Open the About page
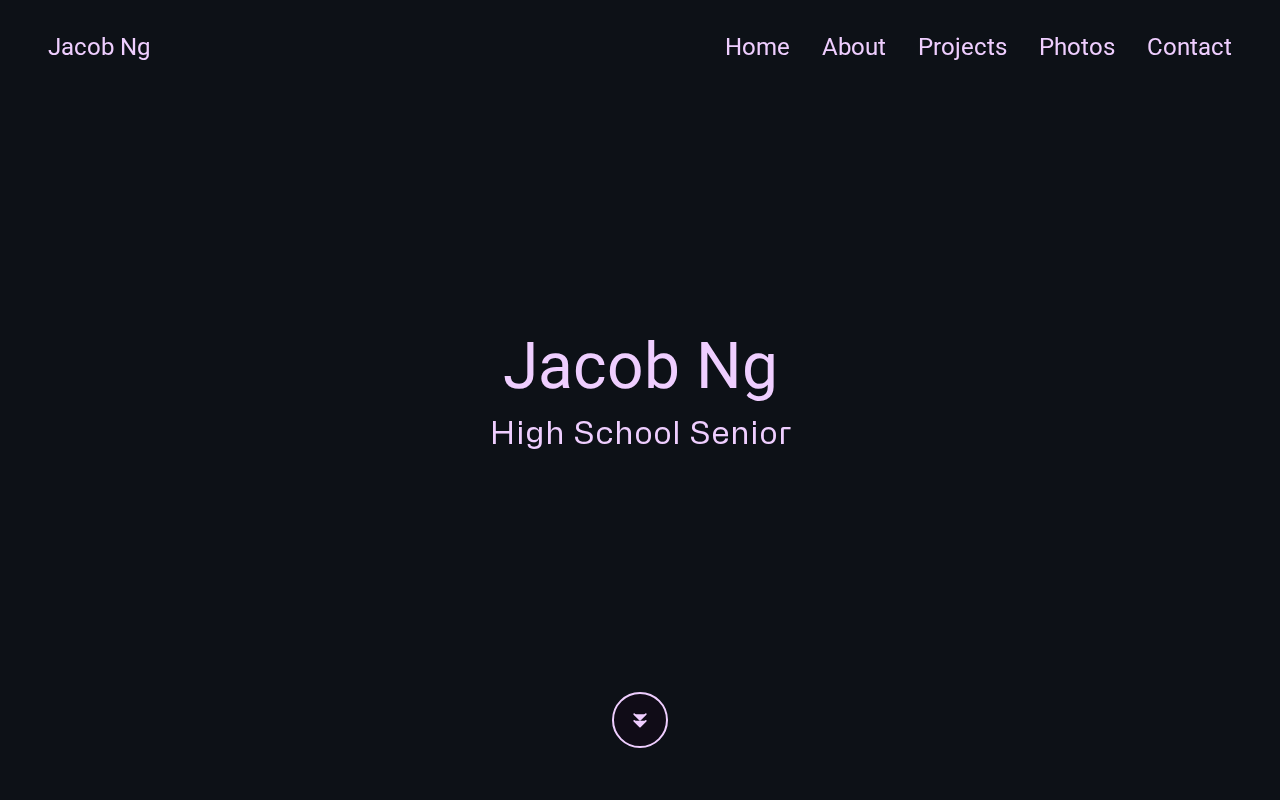1280x800 pixels. coord(853,47)
